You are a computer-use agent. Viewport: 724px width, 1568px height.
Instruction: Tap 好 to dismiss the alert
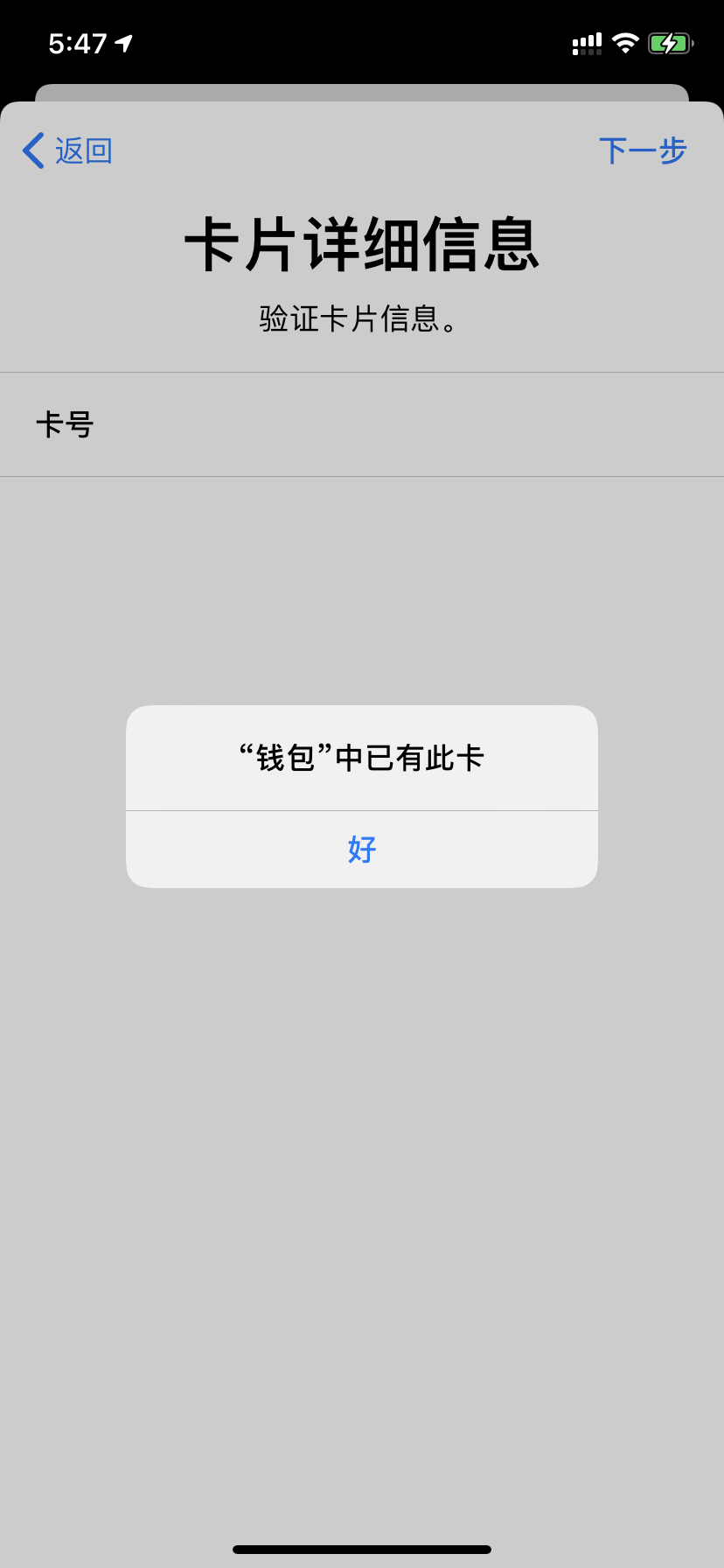(x=361, y=849)
